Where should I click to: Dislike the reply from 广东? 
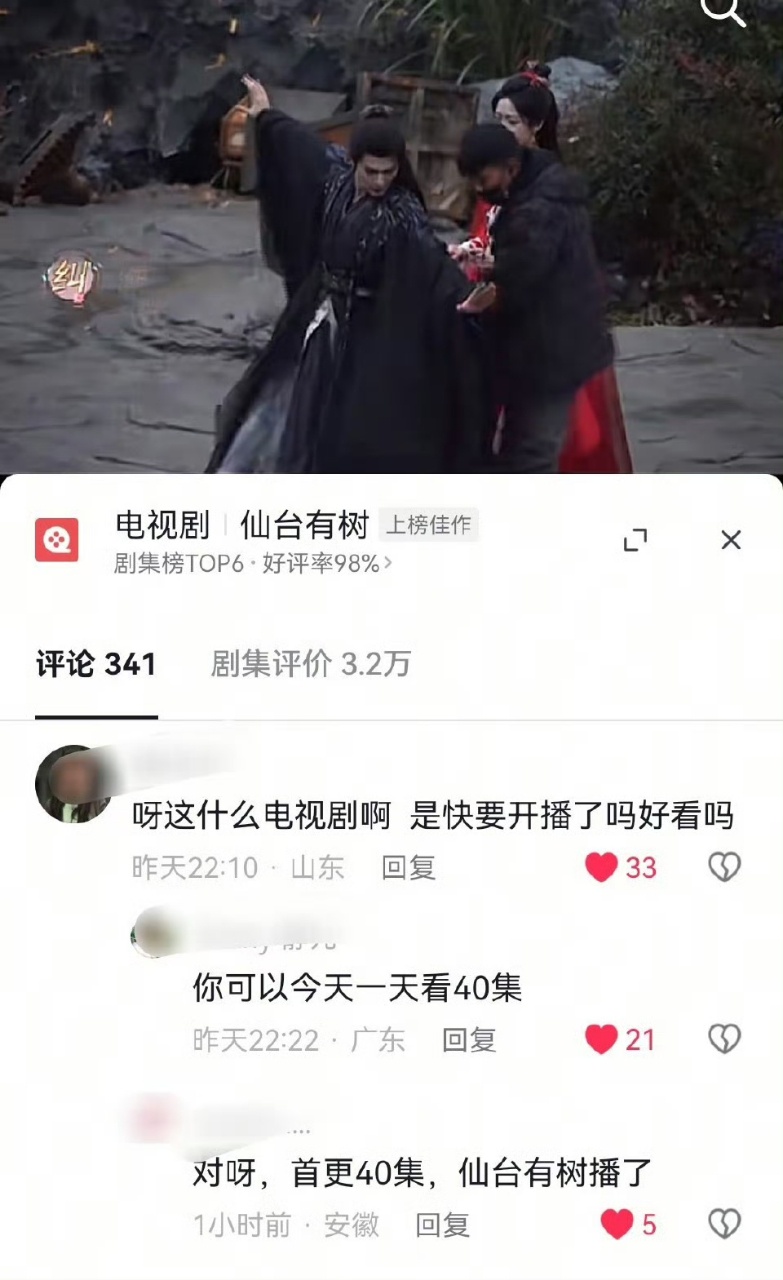point(724,1040)
